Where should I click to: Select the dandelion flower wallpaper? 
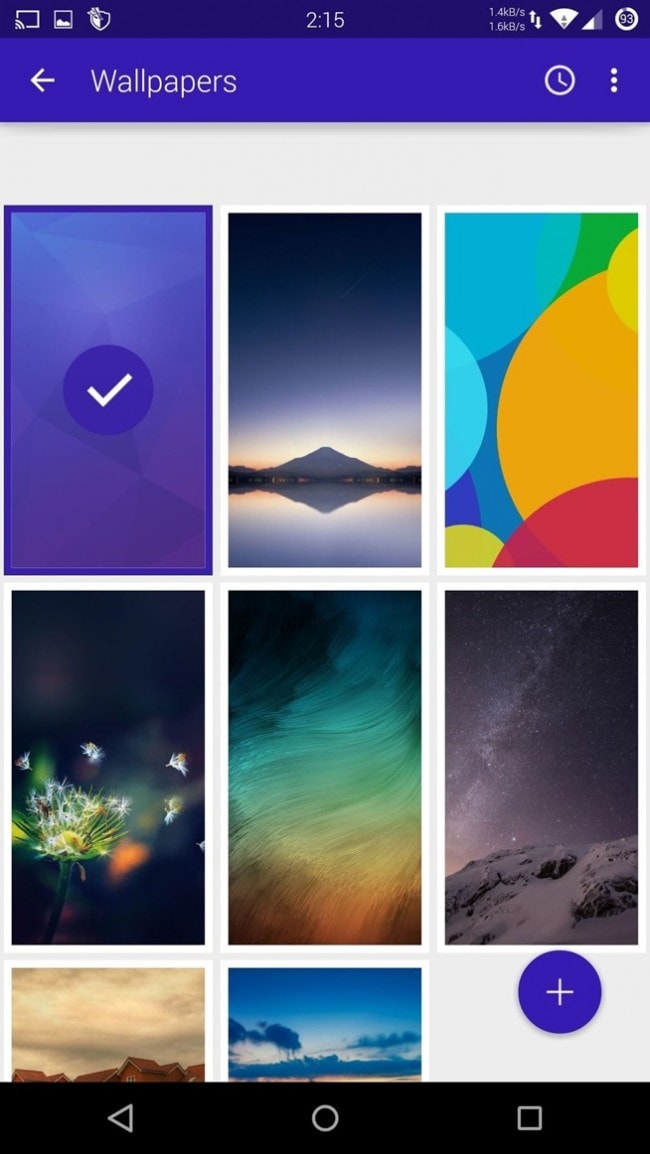click(108, 767)
